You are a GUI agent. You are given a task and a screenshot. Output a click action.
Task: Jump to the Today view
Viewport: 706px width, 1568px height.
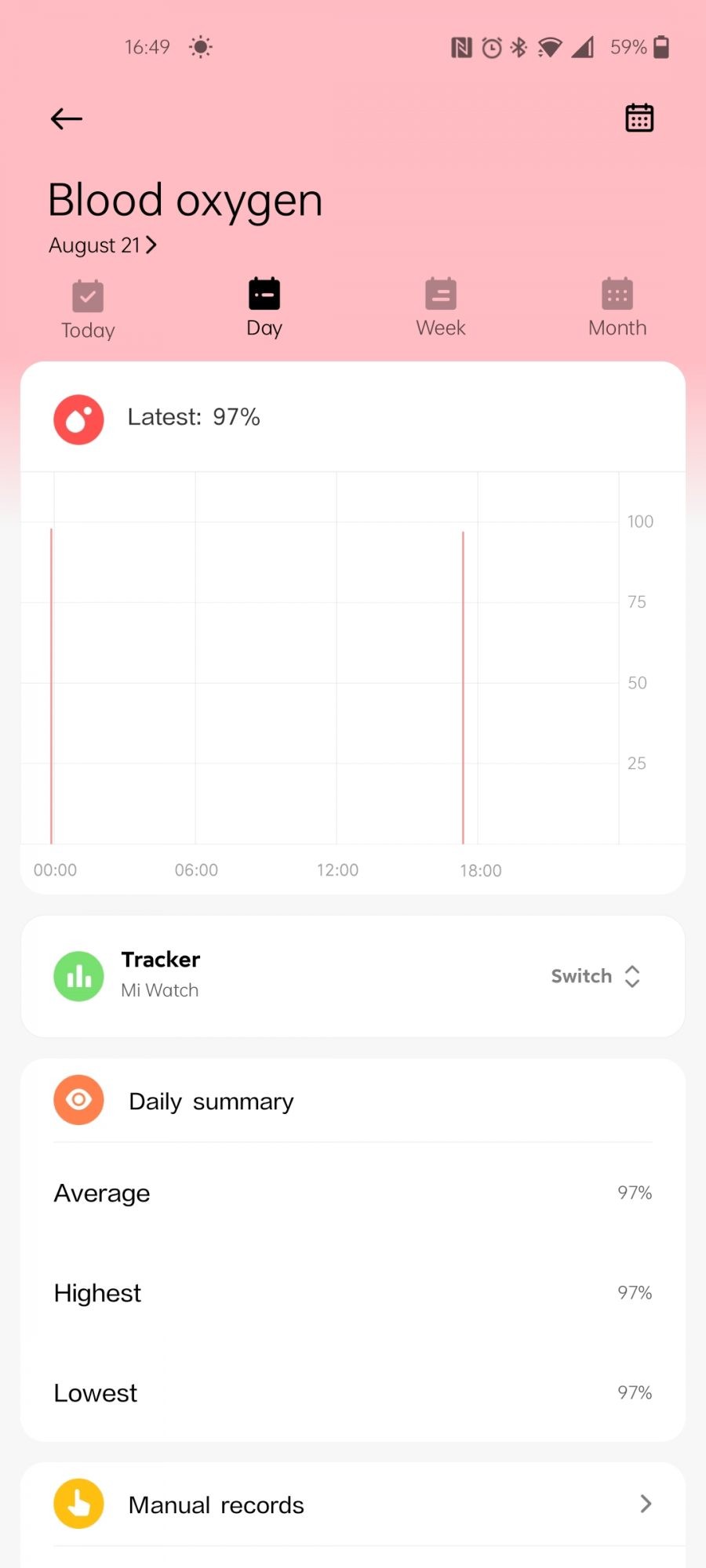(88, 310)
